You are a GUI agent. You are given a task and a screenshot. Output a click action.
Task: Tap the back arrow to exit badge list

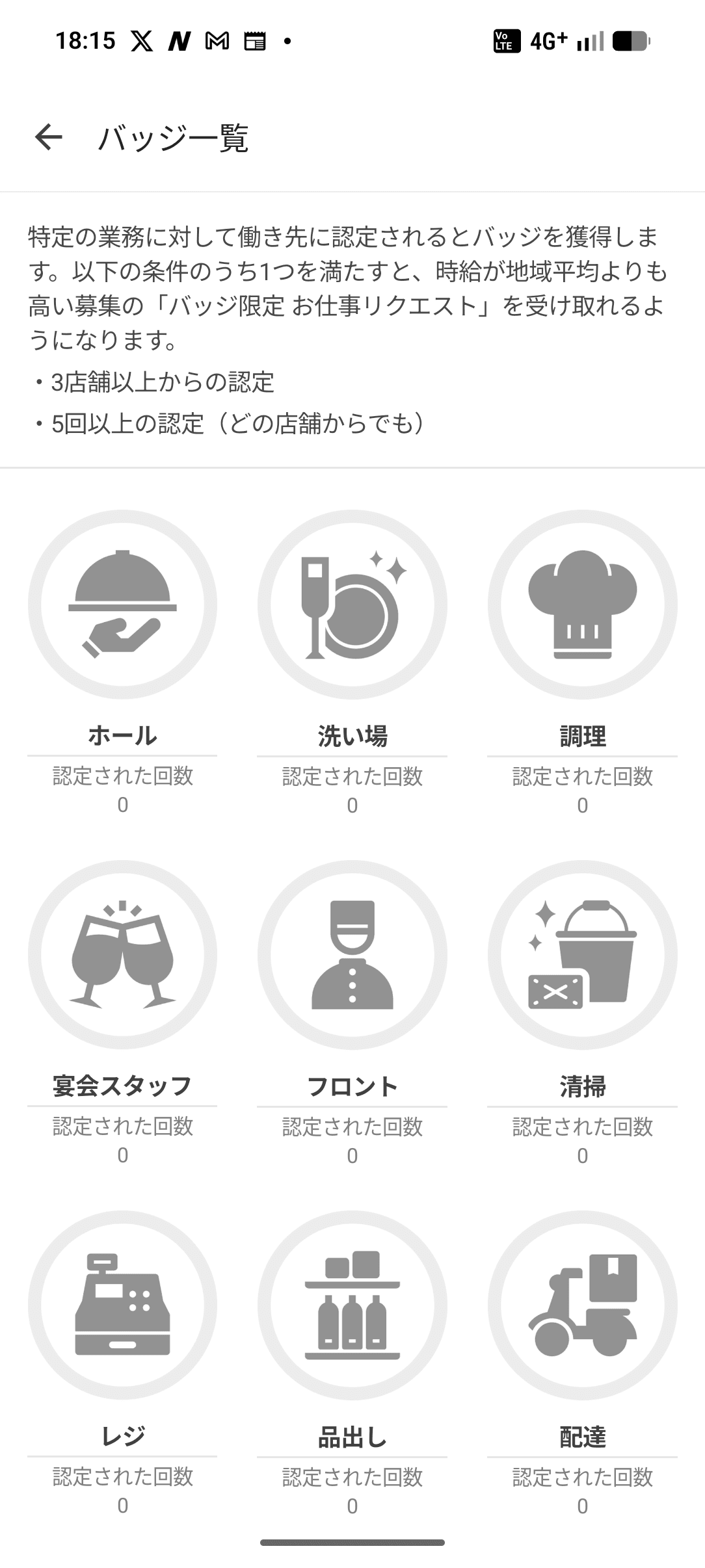coord(49,138)
